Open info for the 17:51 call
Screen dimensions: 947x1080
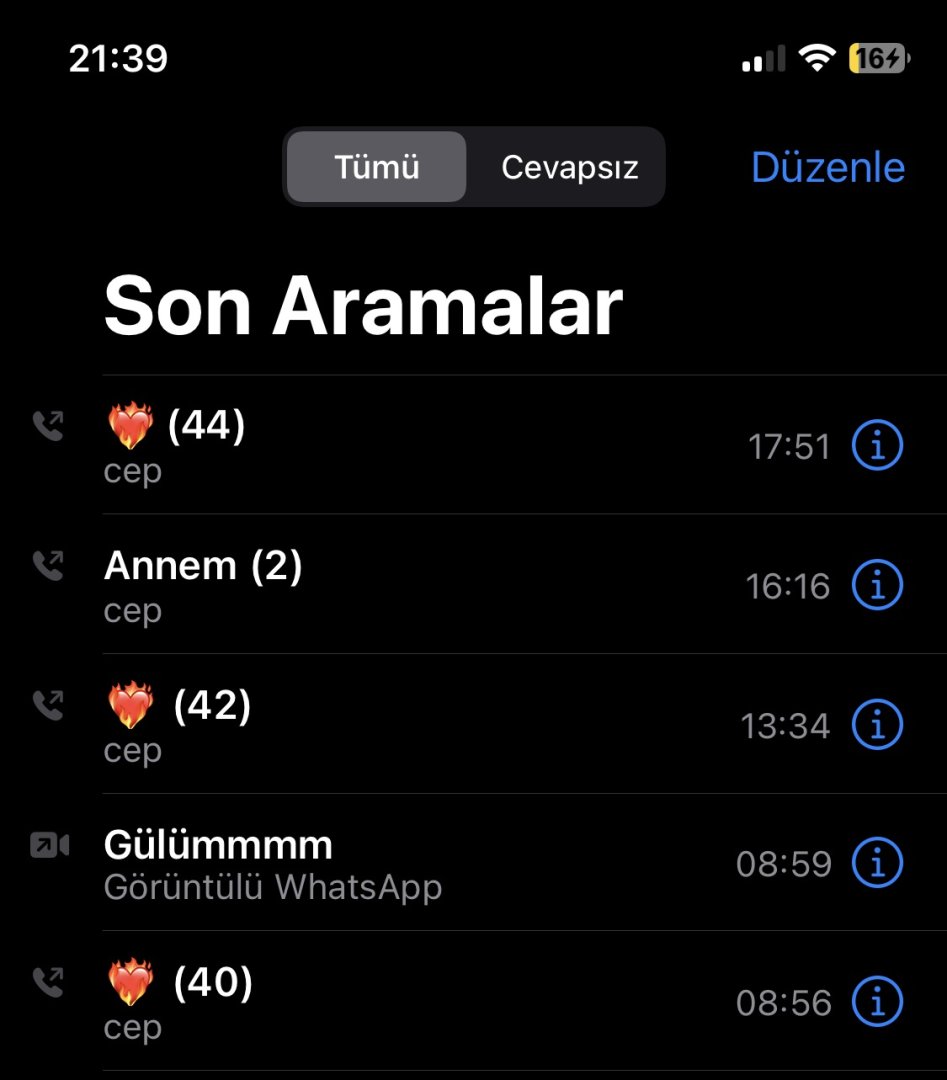(877, 446)
